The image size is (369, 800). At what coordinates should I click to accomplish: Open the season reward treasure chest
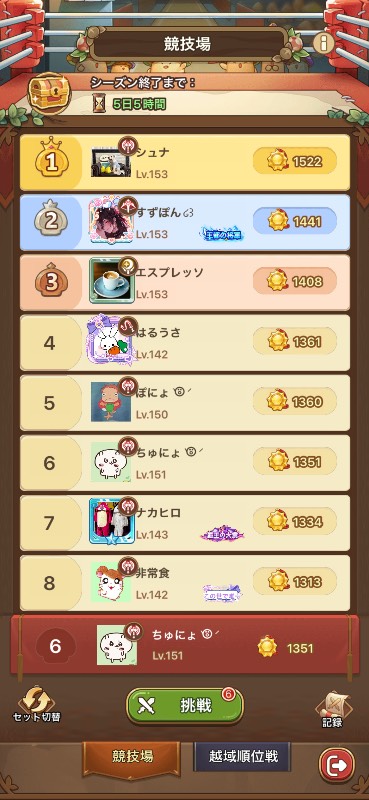[x=48, y=93]
